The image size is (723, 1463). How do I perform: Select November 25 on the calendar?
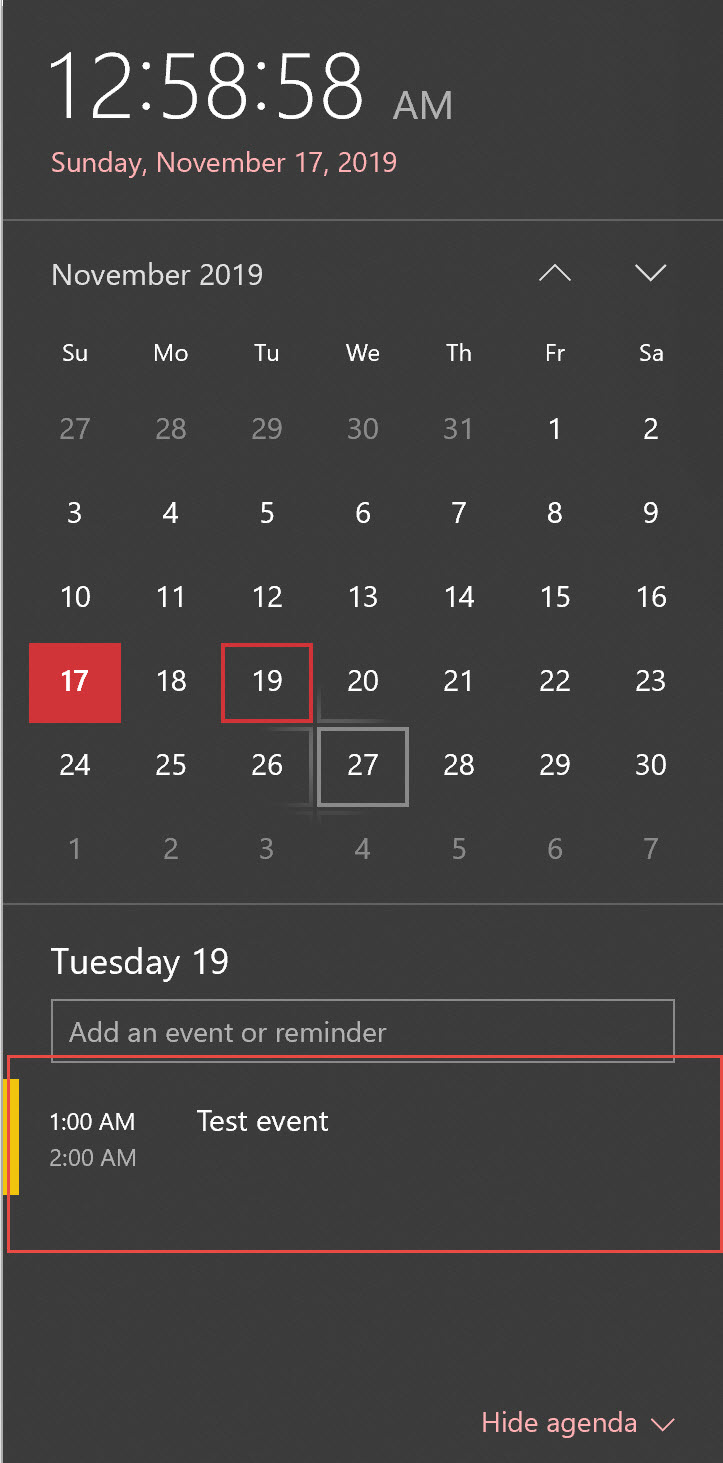click(171, 766)
